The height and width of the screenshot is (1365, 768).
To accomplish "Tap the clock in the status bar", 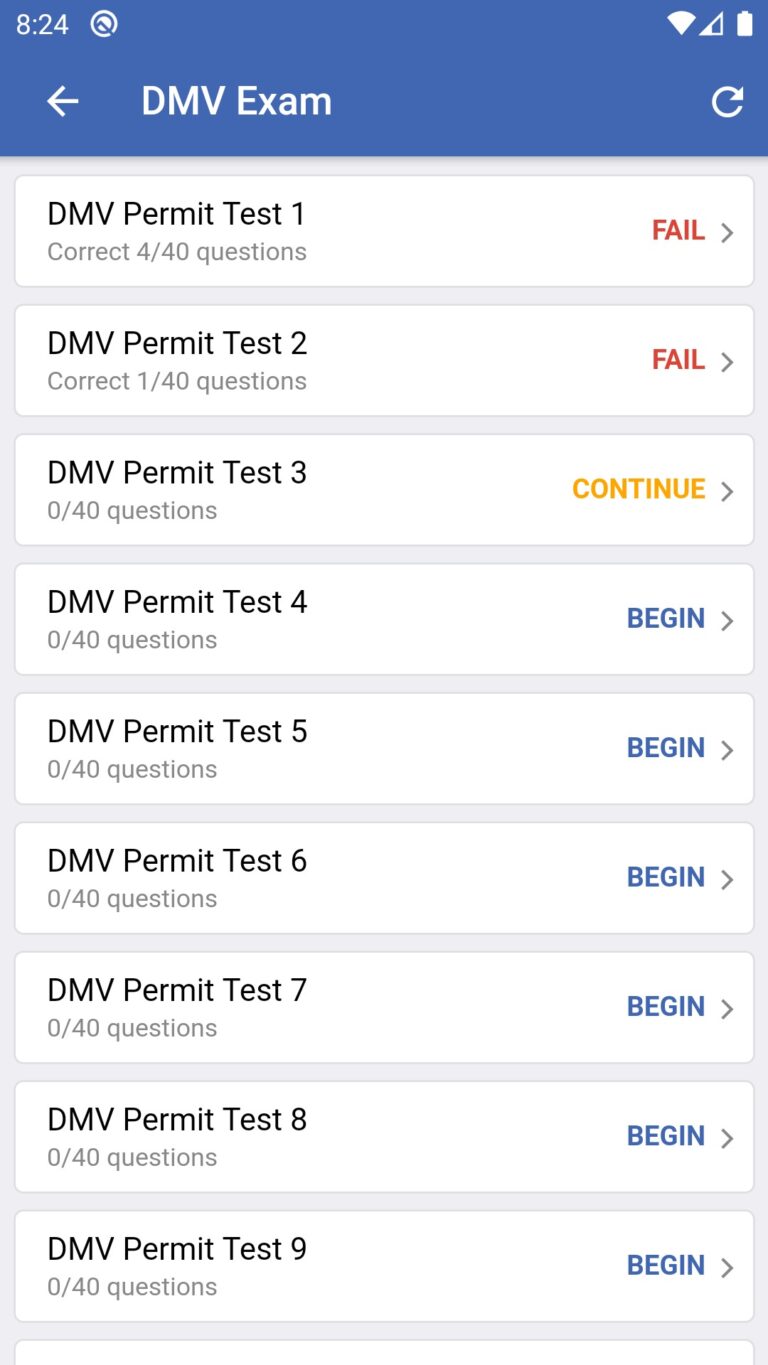I will click(42, 25).
